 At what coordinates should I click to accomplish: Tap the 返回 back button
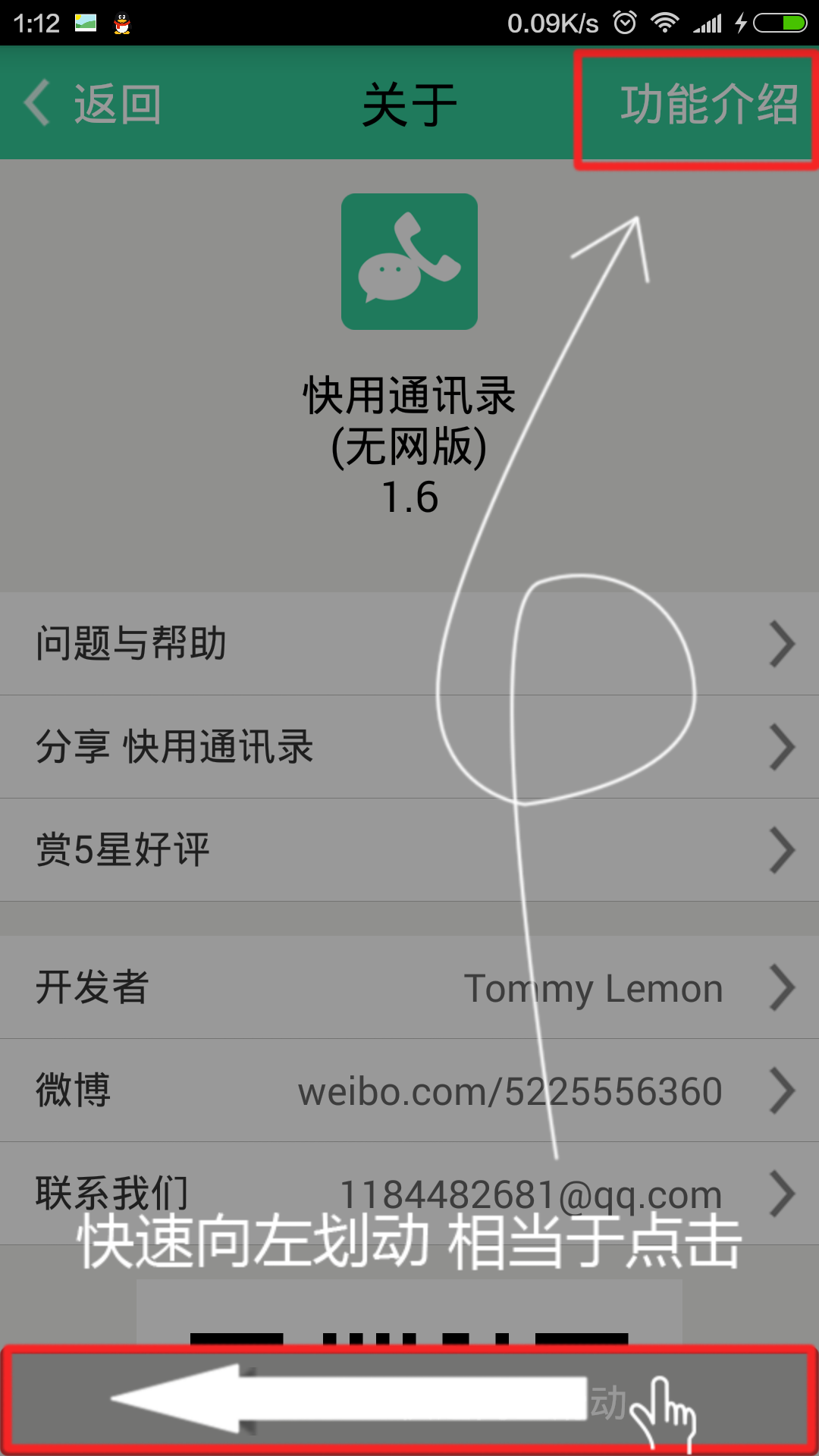[93, 103]
